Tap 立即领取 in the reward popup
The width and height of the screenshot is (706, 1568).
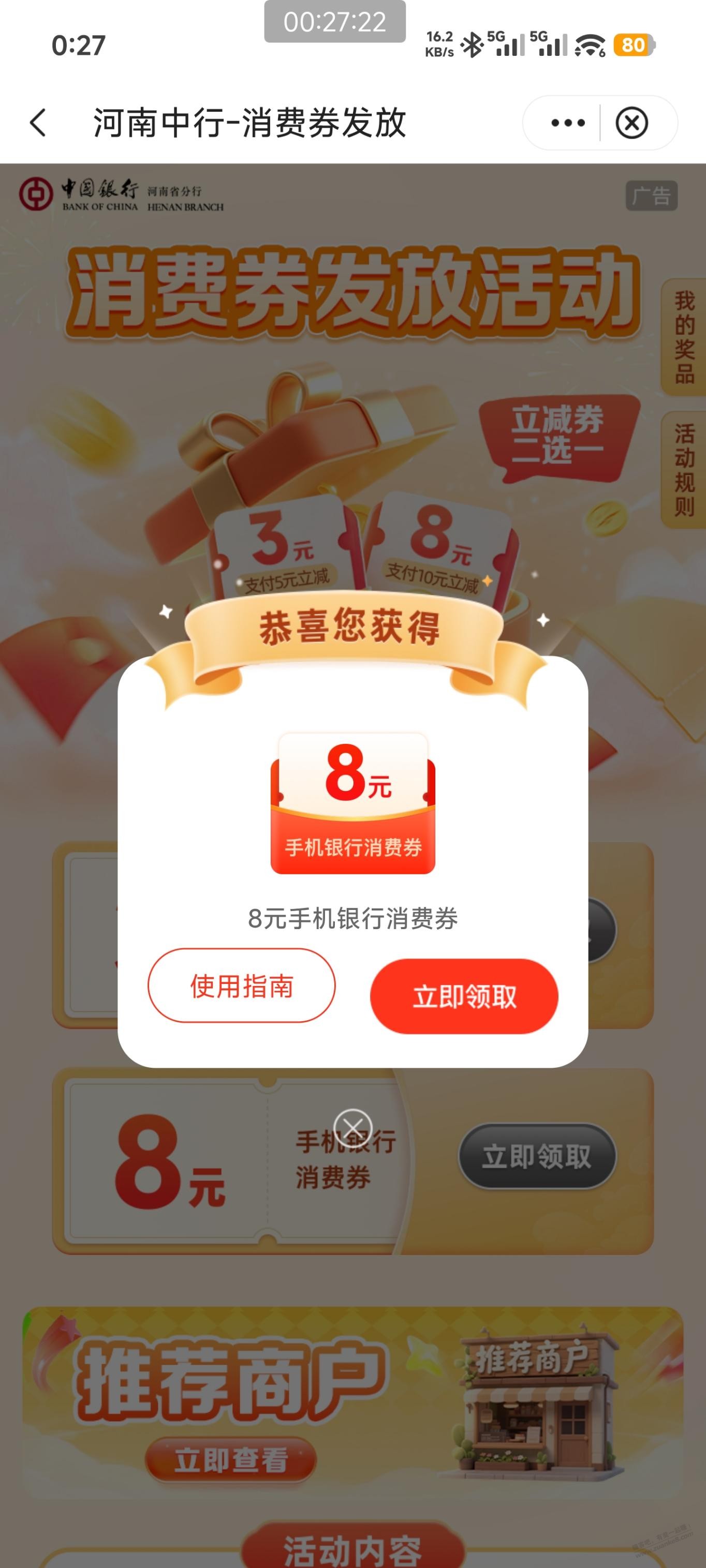click(464, 996)
